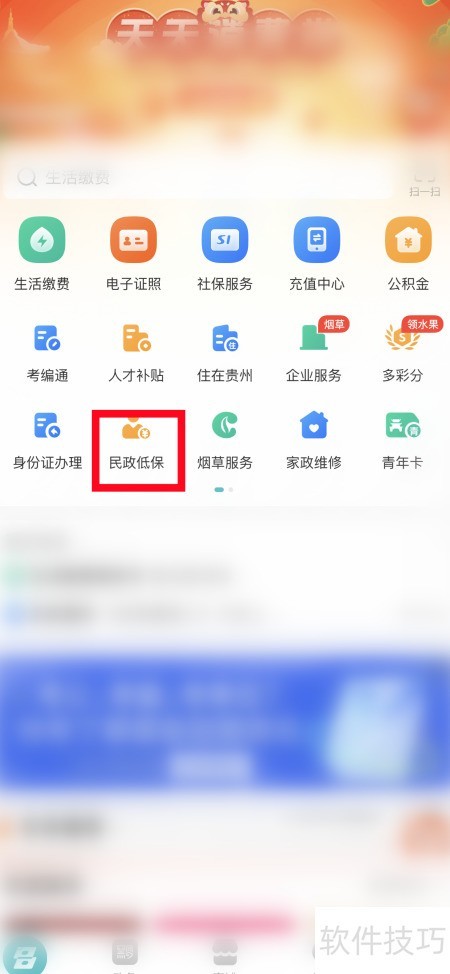Open 青年卡

pos(403,441)
